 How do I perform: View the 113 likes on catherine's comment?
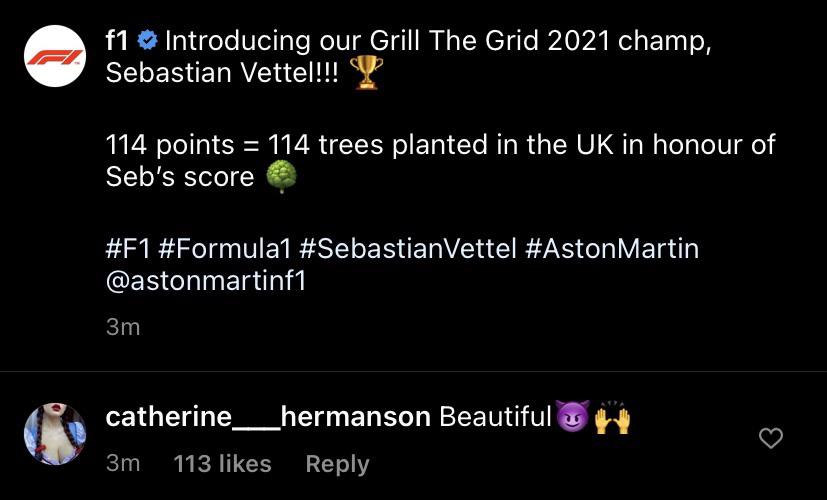[x=222, y=464]
